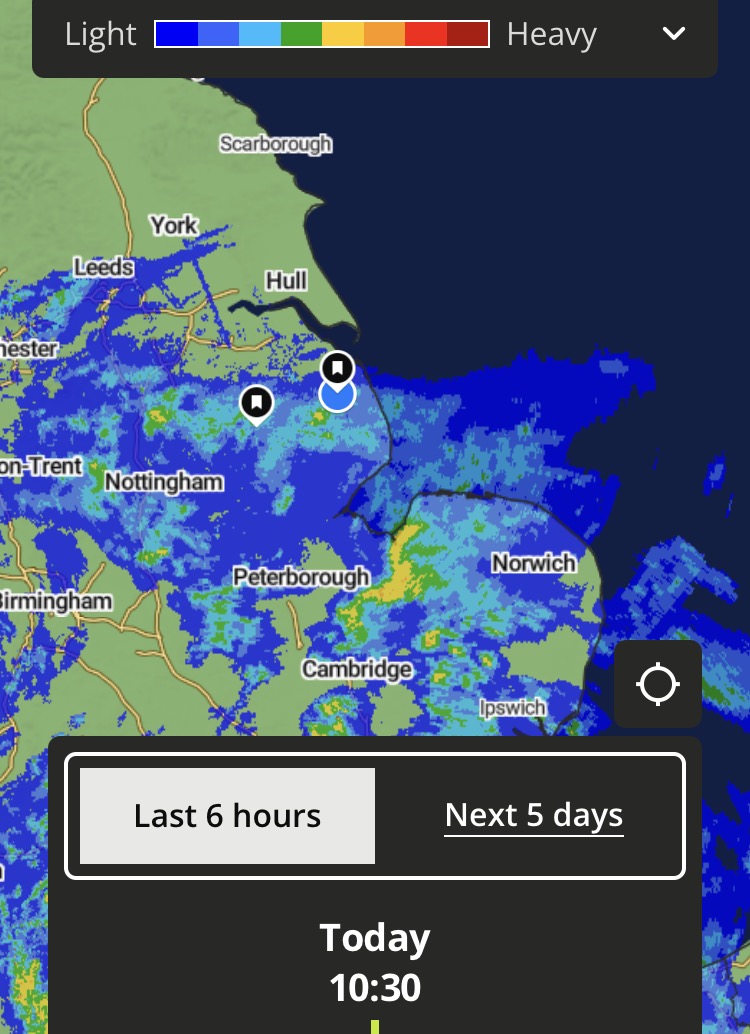Expand the rainfall legend chevron
Image resolution: width=750 pixels, height=1034 pixels.
point(674,34)
